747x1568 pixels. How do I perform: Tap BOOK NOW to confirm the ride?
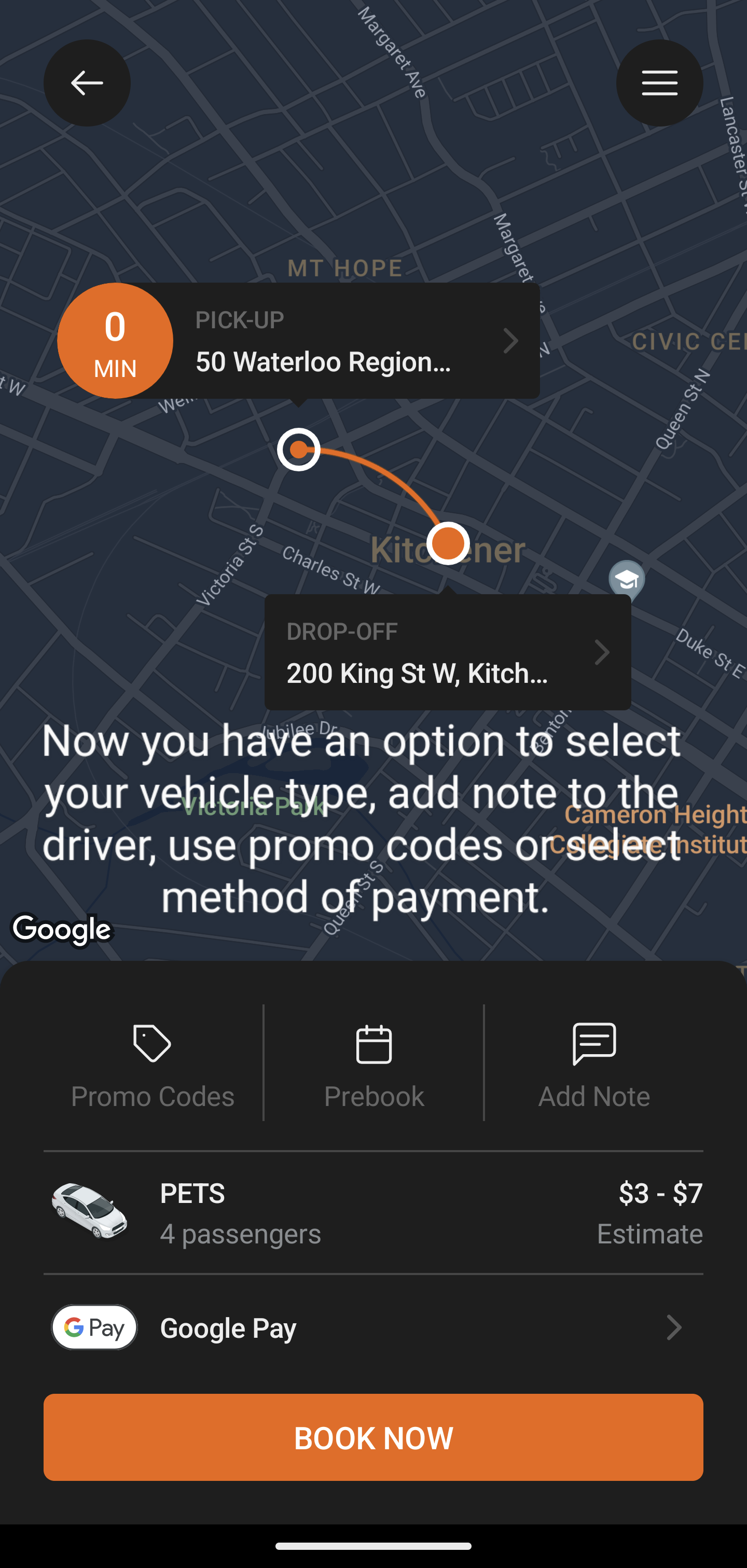[373, 1438]
